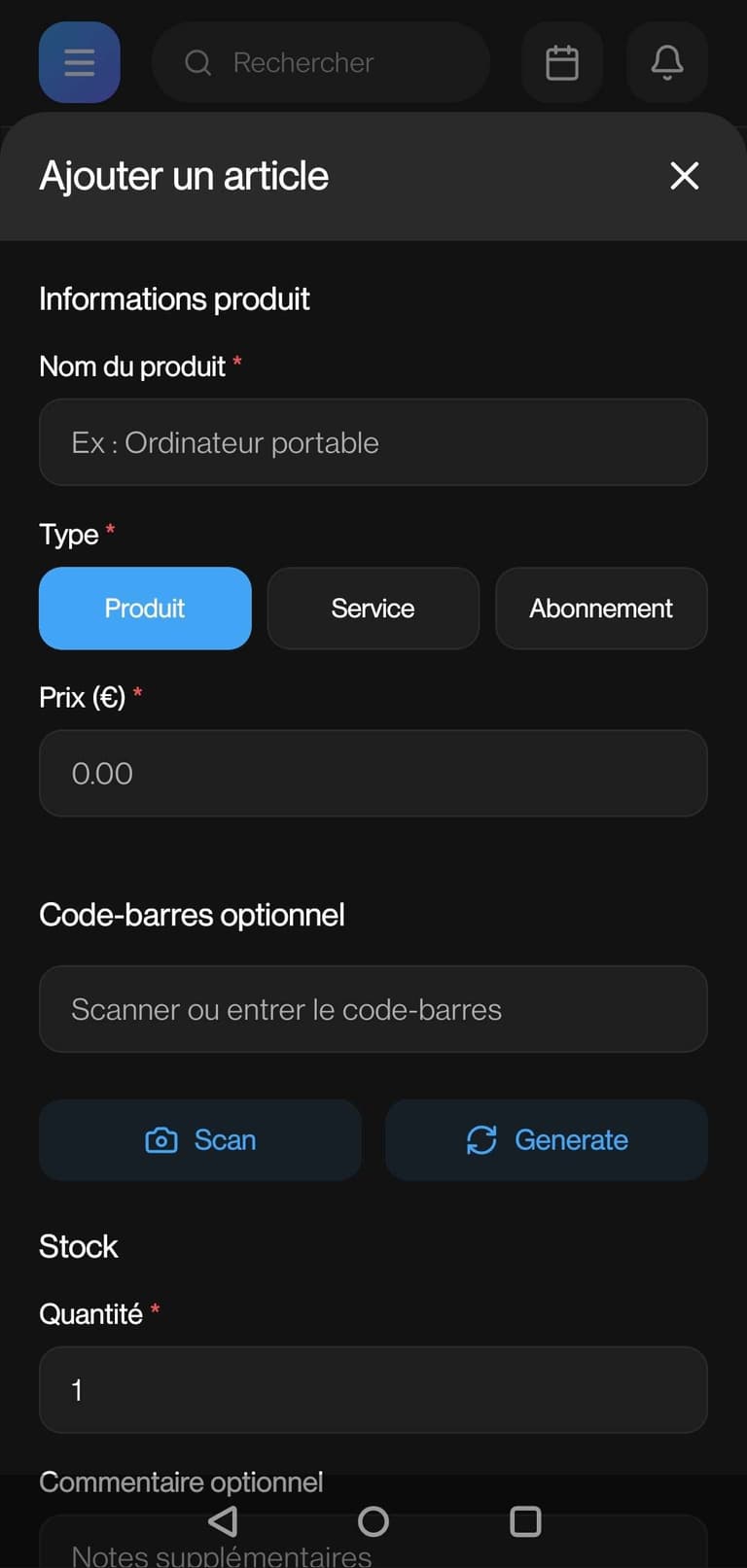747x1568 pixels.
Task: Tap the Rechercher search field
Action: click(x=321, y=62)
